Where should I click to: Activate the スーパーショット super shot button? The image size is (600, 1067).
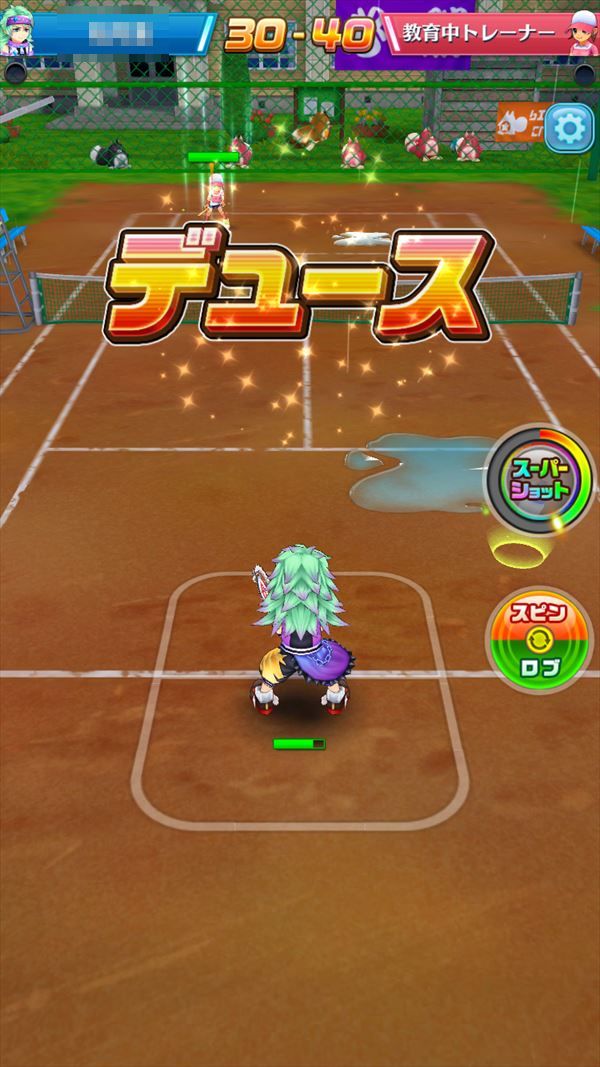click(541, 482)
